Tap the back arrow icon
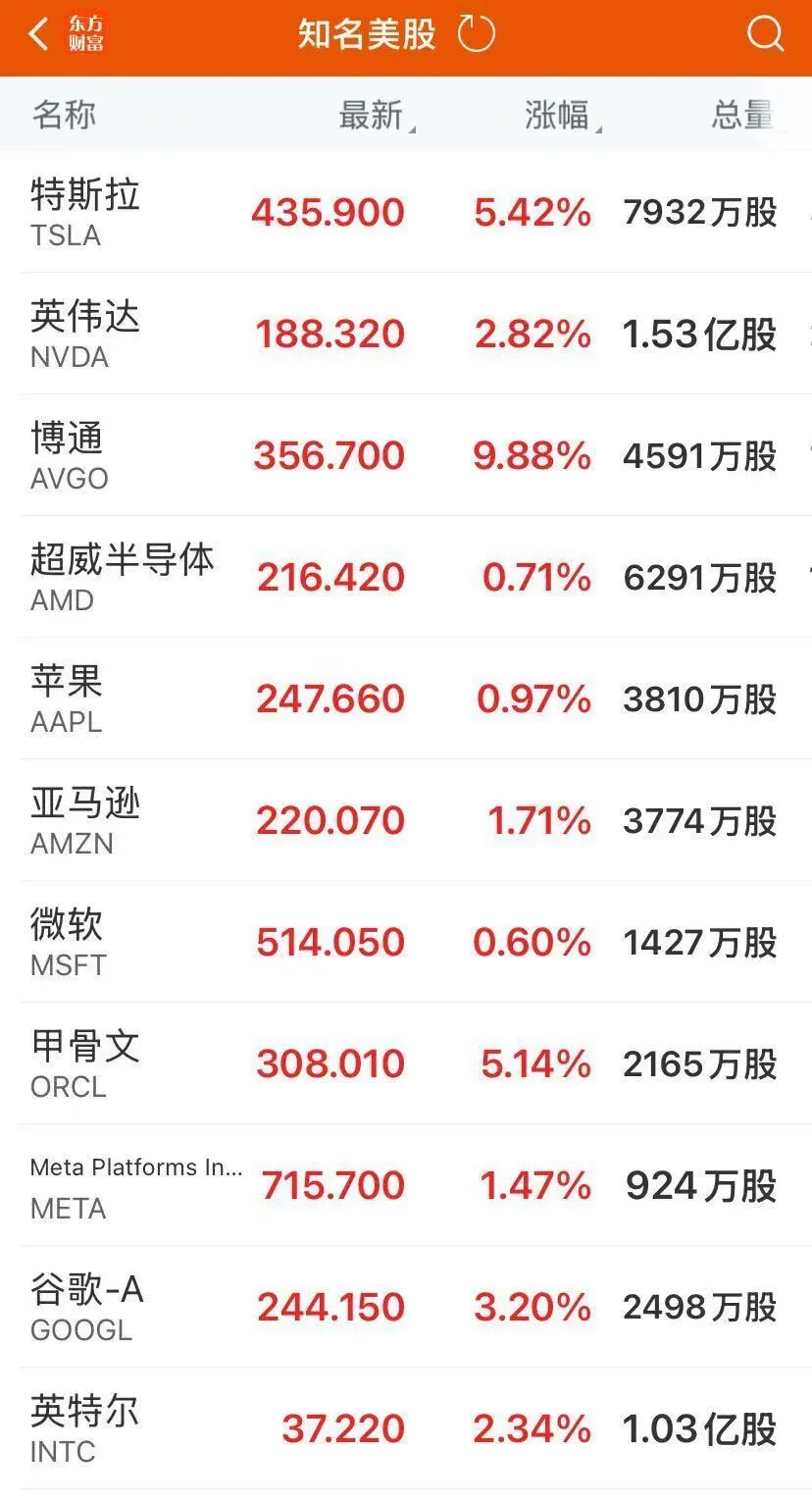The height and width of the screenshot is (1502, 812). pyautogui.click(x=35, y=34)
